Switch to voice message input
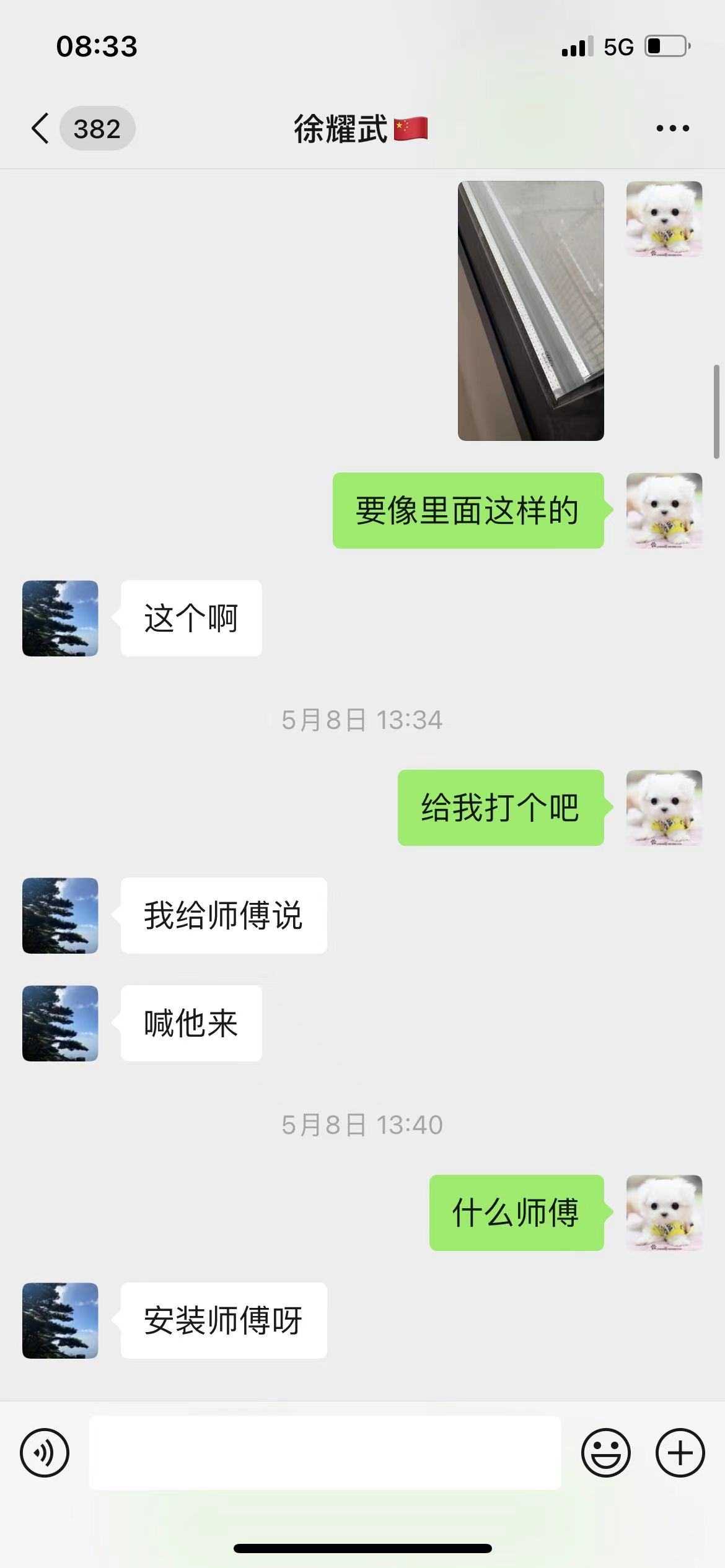Image resolution: width=725 pixels, height=1568 pixels. pyautogui.click(x=45, y=1452)
